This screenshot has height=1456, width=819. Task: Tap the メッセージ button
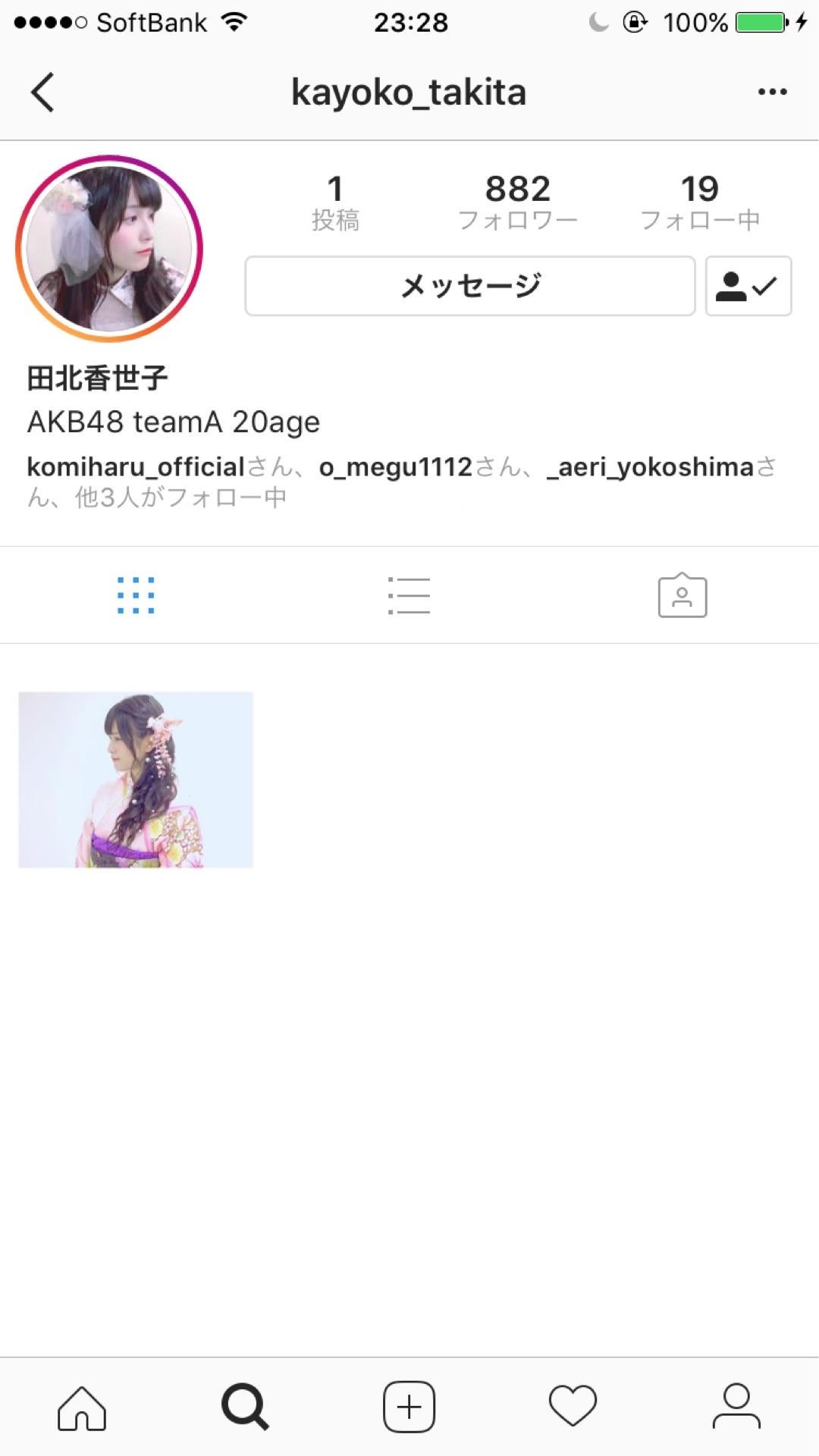470,286
